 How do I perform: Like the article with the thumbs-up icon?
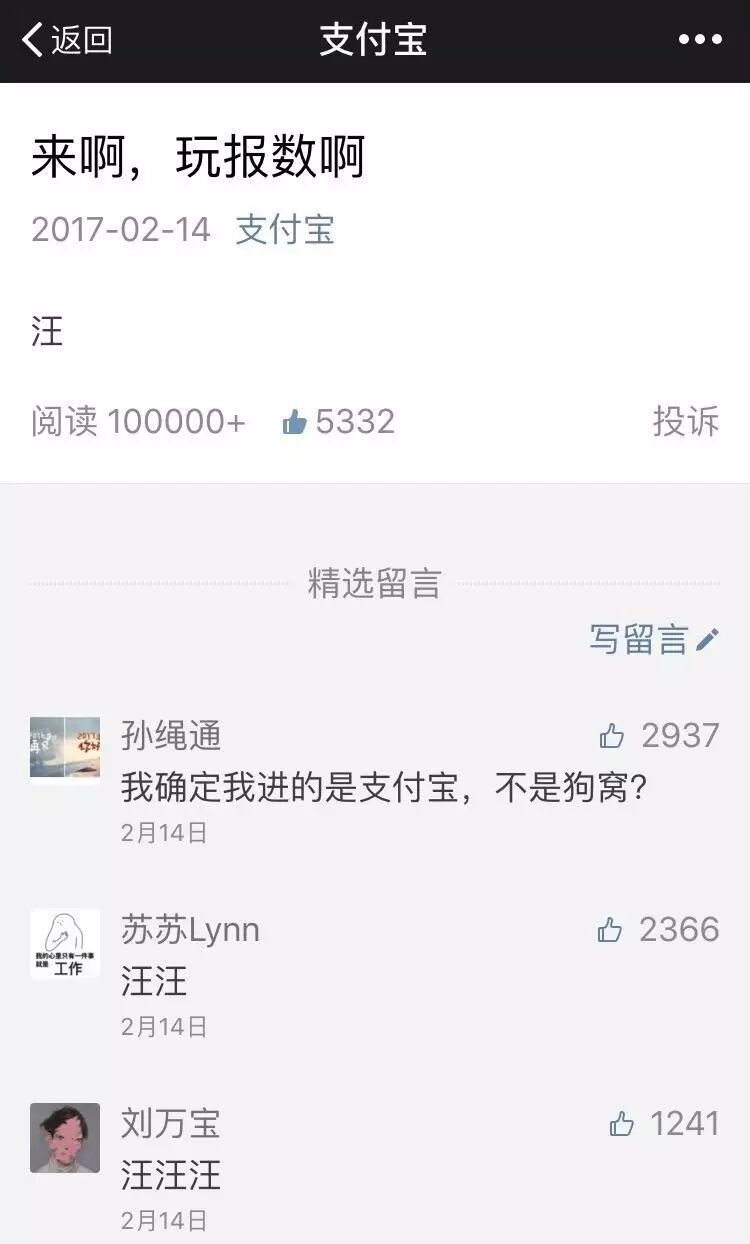click(x=295, y=422)
